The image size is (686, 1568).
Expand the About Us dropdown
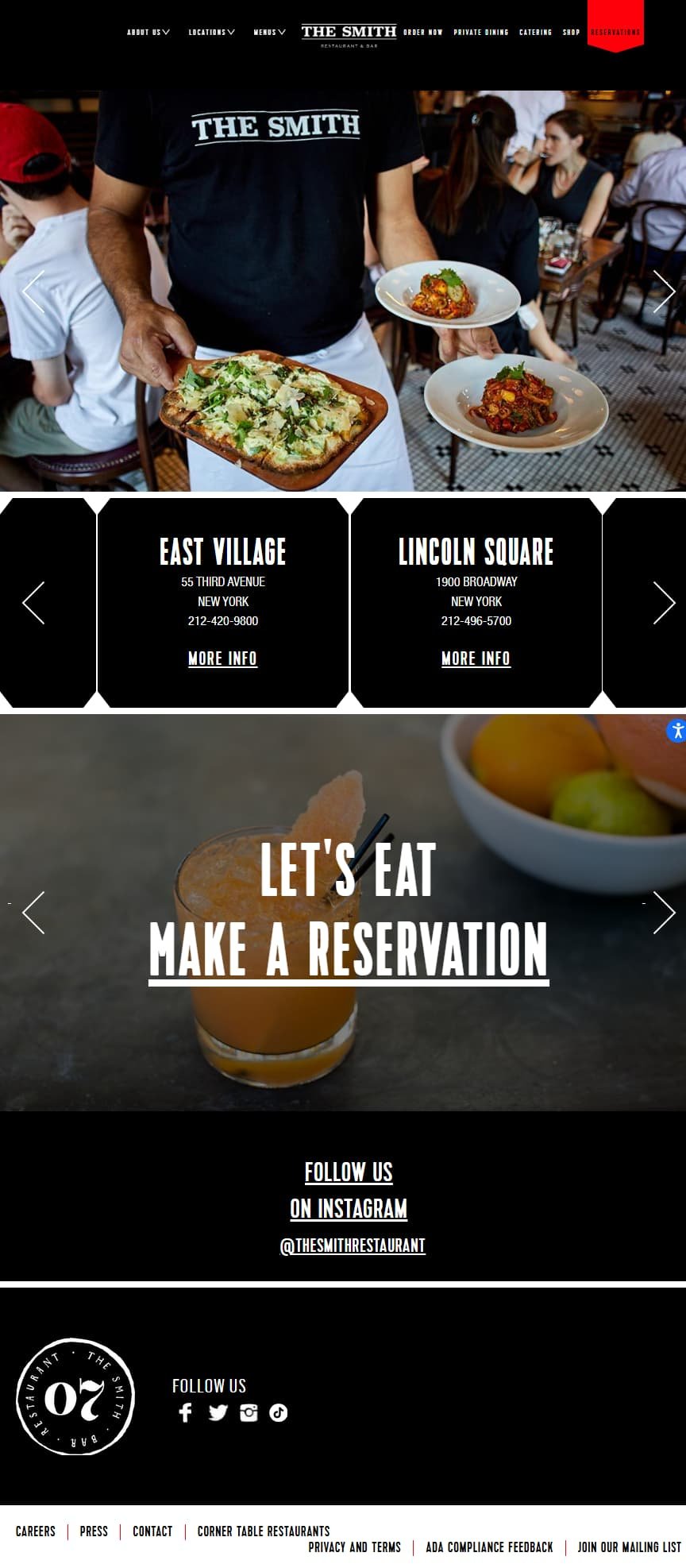click(148, 33)
